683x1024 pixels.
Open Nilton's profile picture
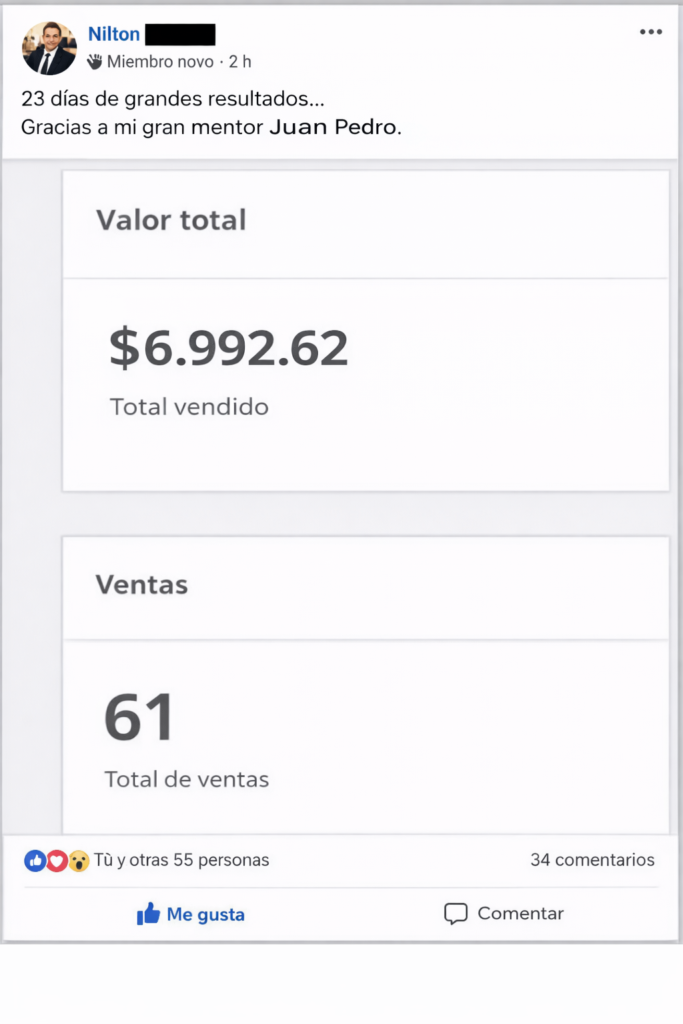[49, 48]
